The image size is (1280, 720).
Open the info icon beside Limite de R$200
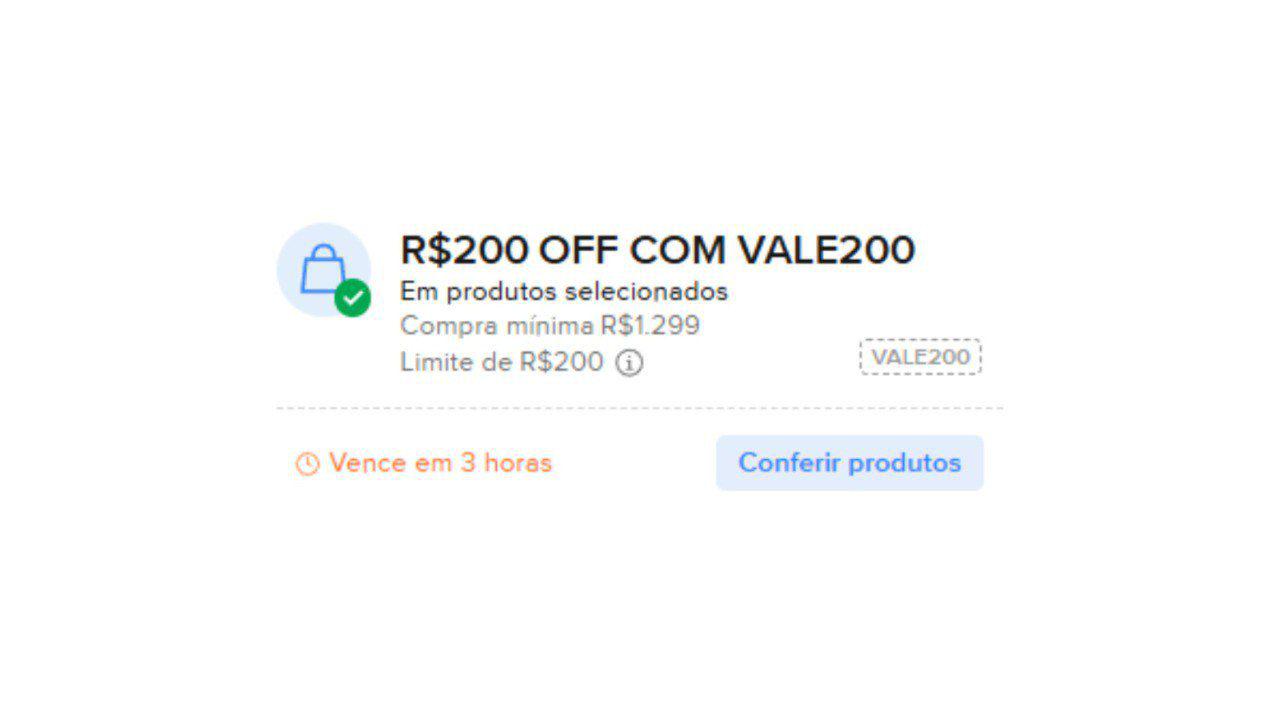point(628,363)
